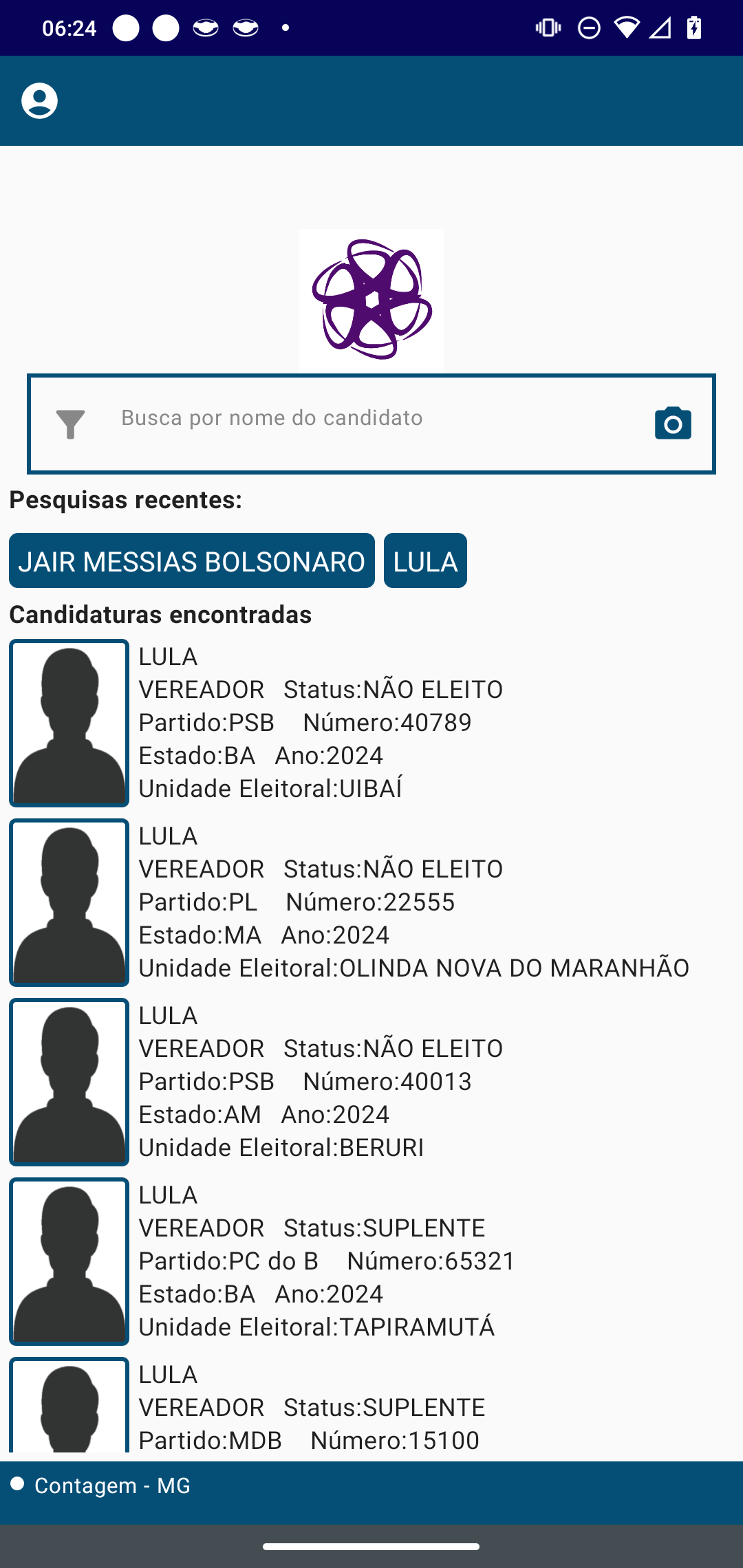The height and width of the screenshot is (1568, 743).
Task: Tap the Wi-Fi icon in the status bar
Action: click(x=627, y=28)
